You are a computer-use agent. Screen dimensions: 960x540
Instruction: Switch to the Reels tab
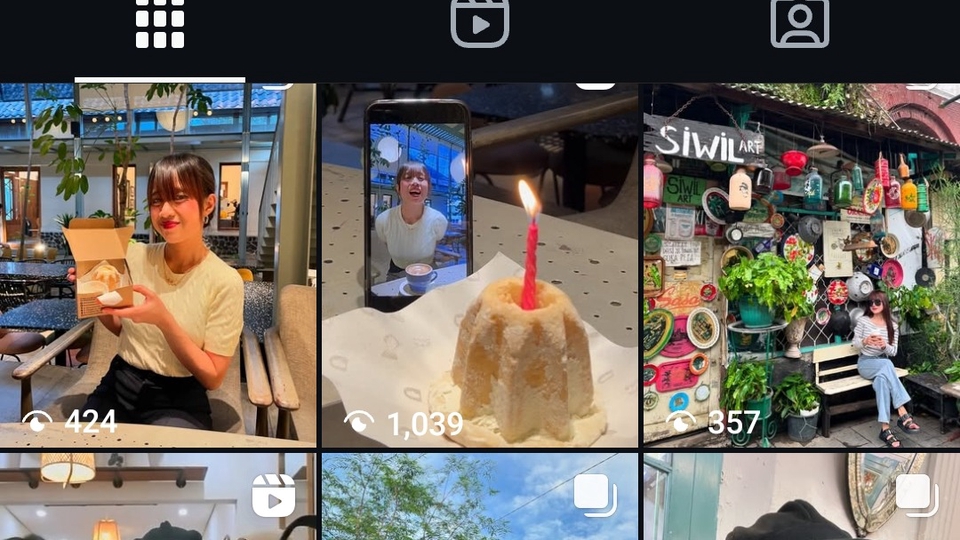(x=480, y=24)
